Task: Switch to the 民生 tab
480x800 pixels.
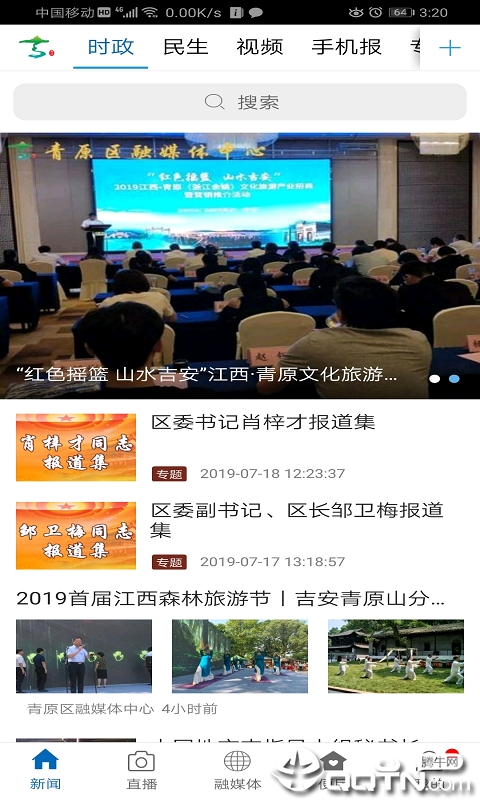Action: [185, 47]
